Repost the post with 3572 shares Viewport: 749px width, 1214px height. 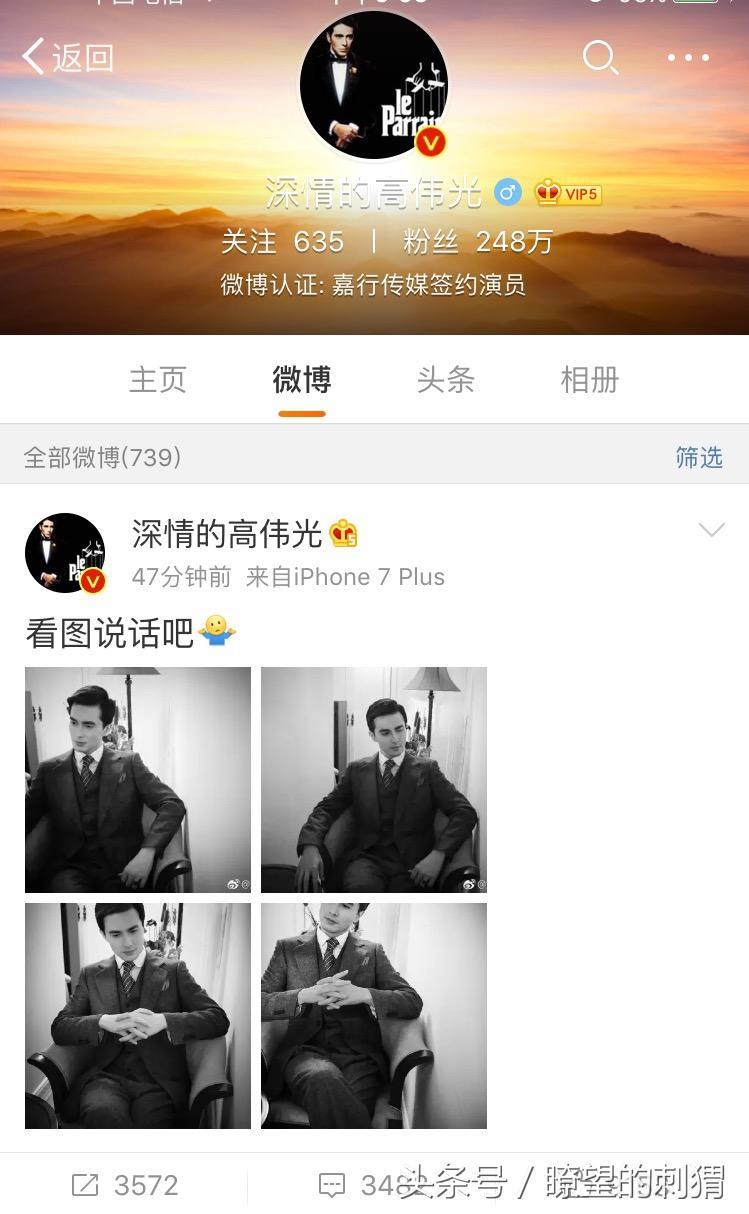[126, 1185]
